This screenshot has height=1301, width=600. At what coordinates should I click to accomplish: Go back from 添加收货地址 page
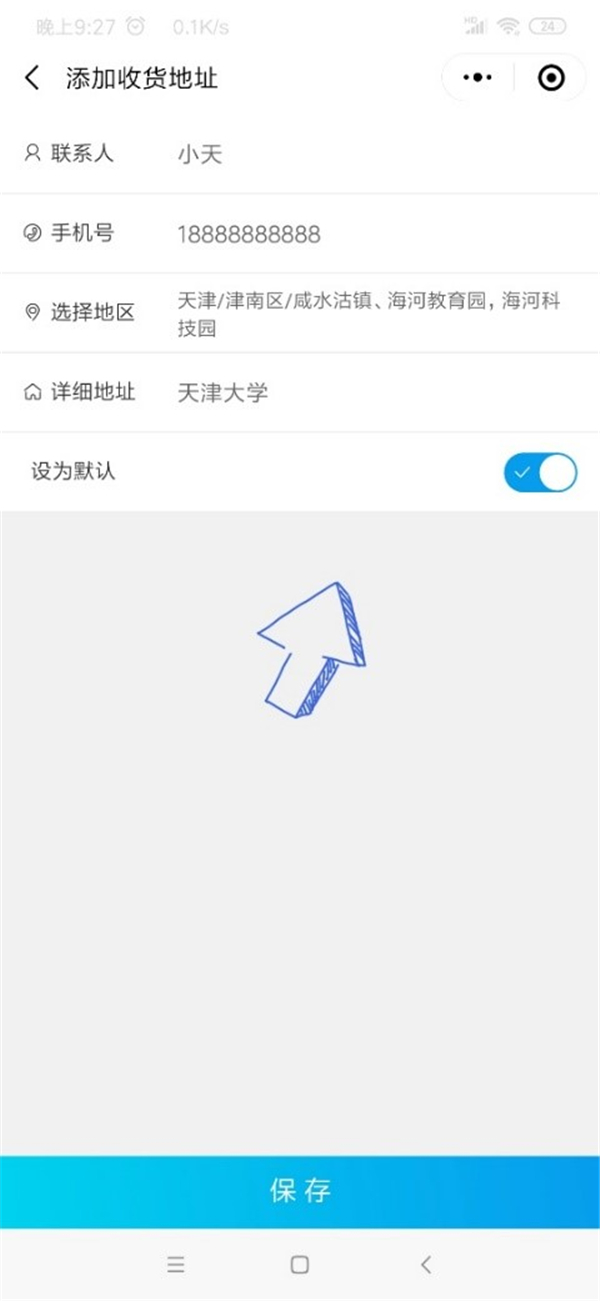click(33, 78)
